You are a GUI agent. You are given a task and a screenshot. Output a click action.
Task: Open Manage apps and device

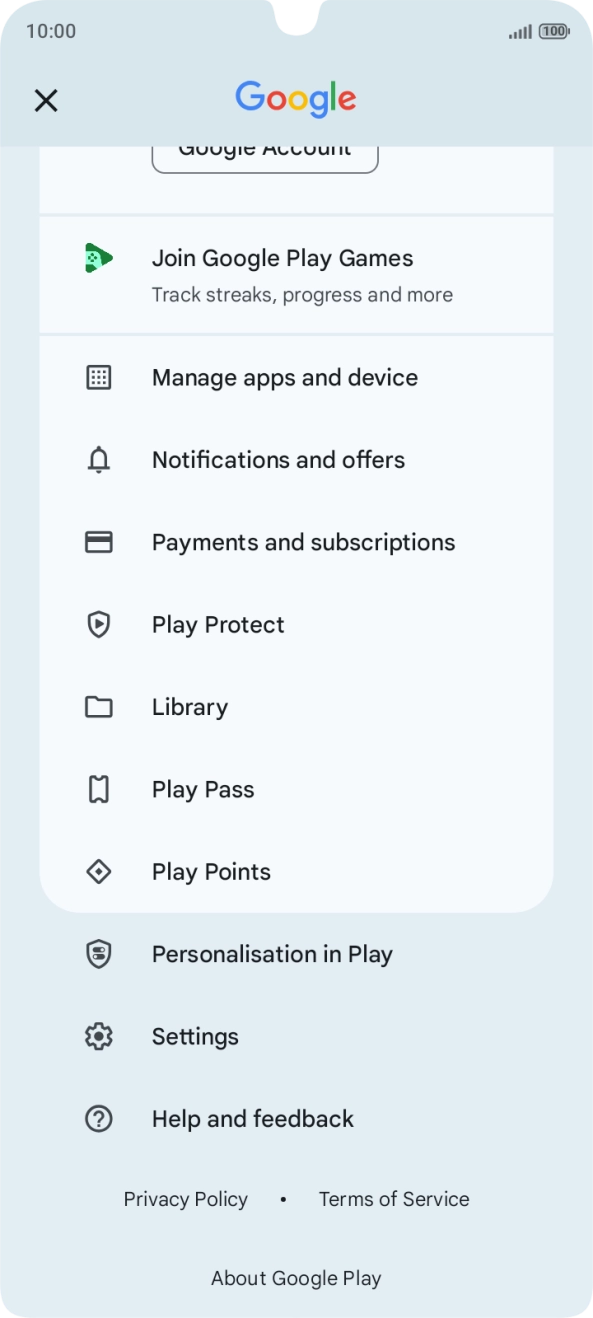(x=296, y=378)
